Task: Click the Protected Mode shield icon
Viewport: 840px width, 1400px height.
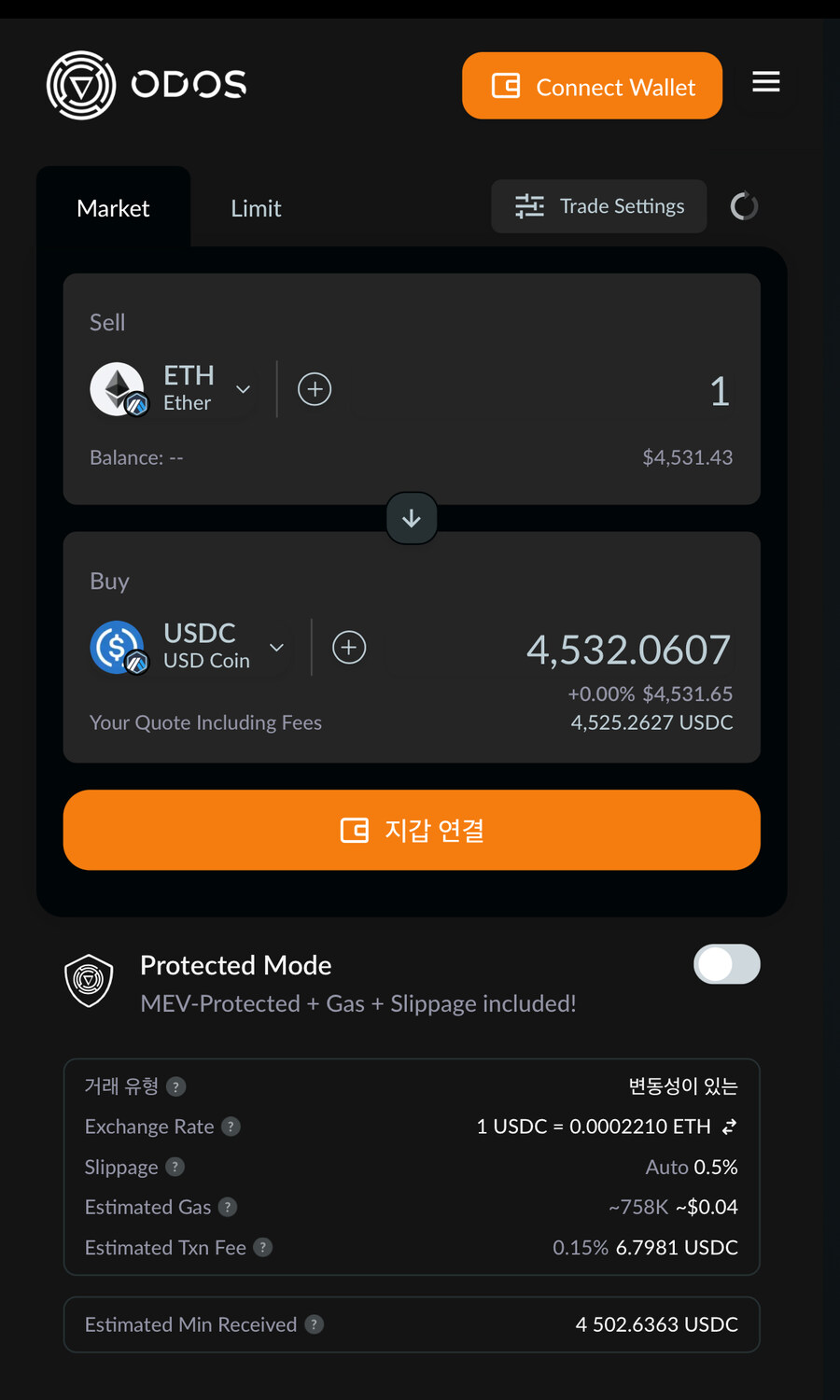Action: tap(89, 982)
